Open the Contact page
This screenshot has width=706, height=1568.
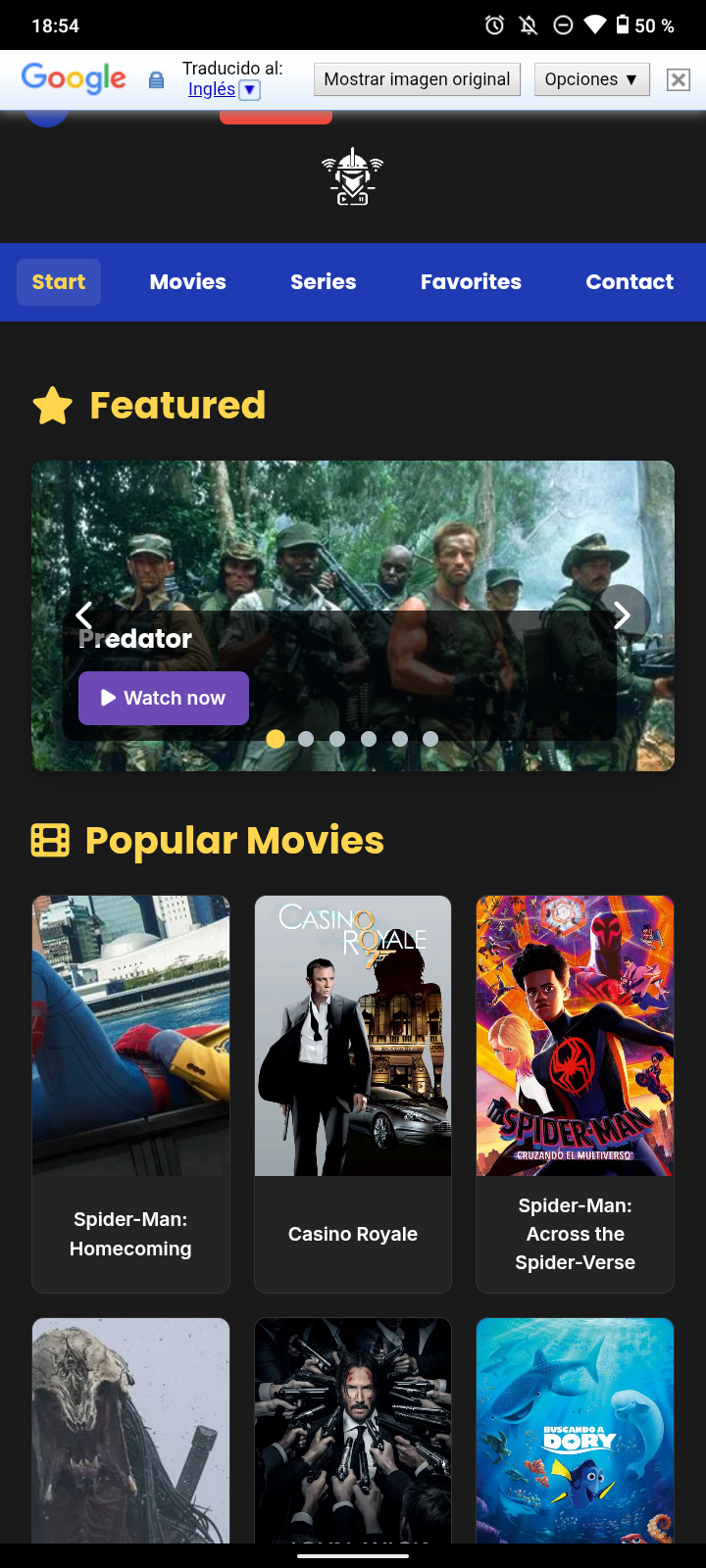630,282
